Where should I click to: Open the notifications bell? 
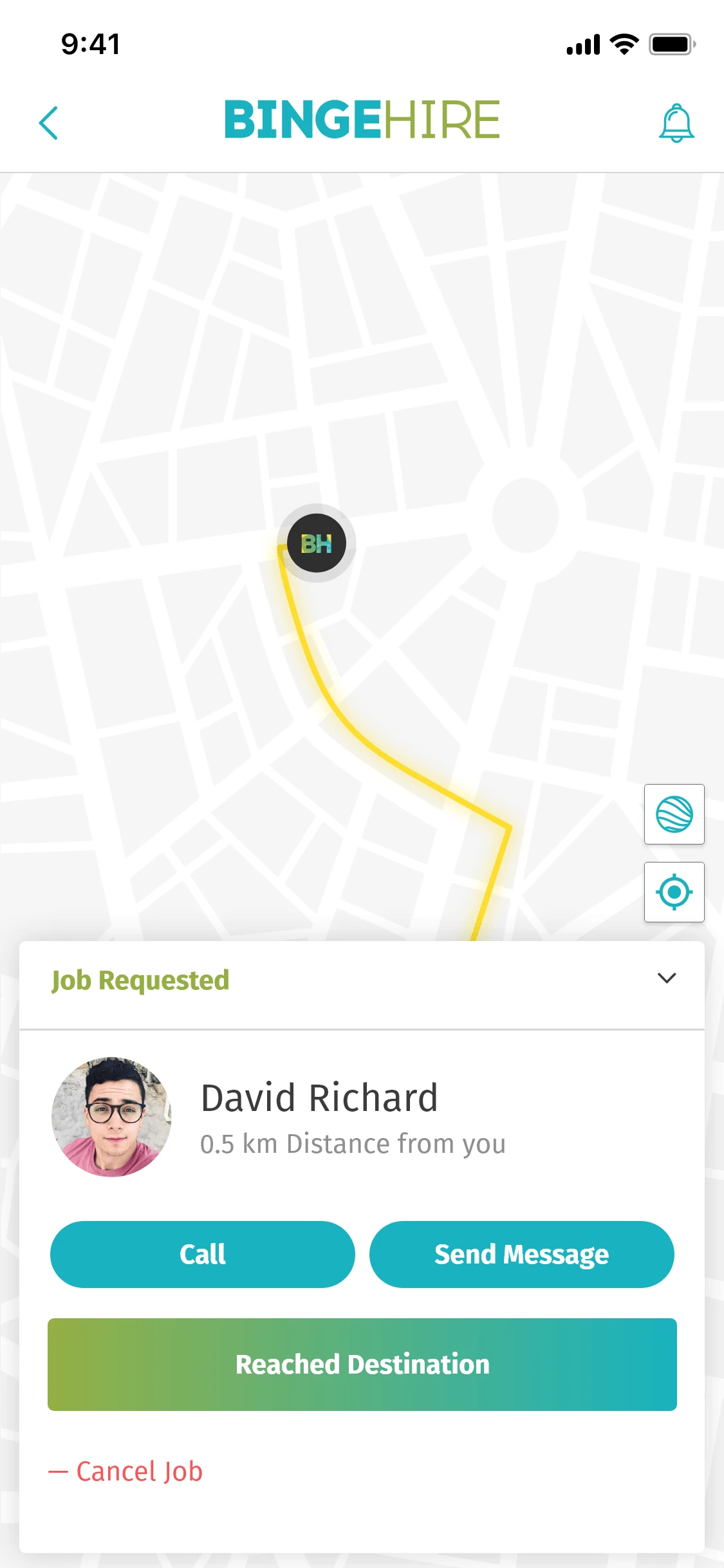(x=676, y=123)
